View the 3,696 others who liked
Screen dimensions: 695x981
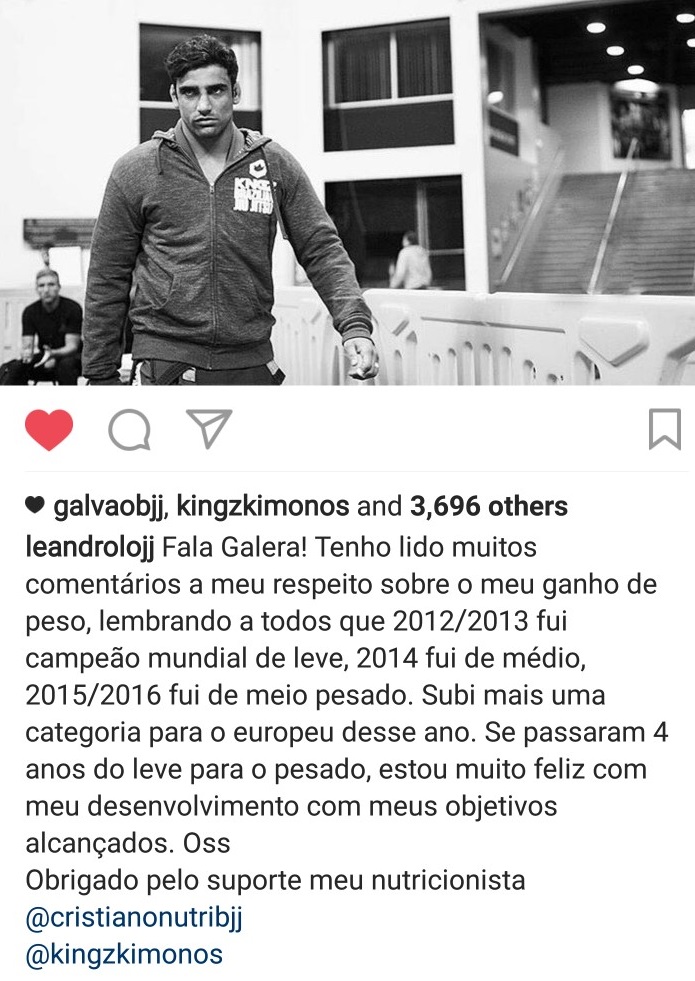click(488, 507)
